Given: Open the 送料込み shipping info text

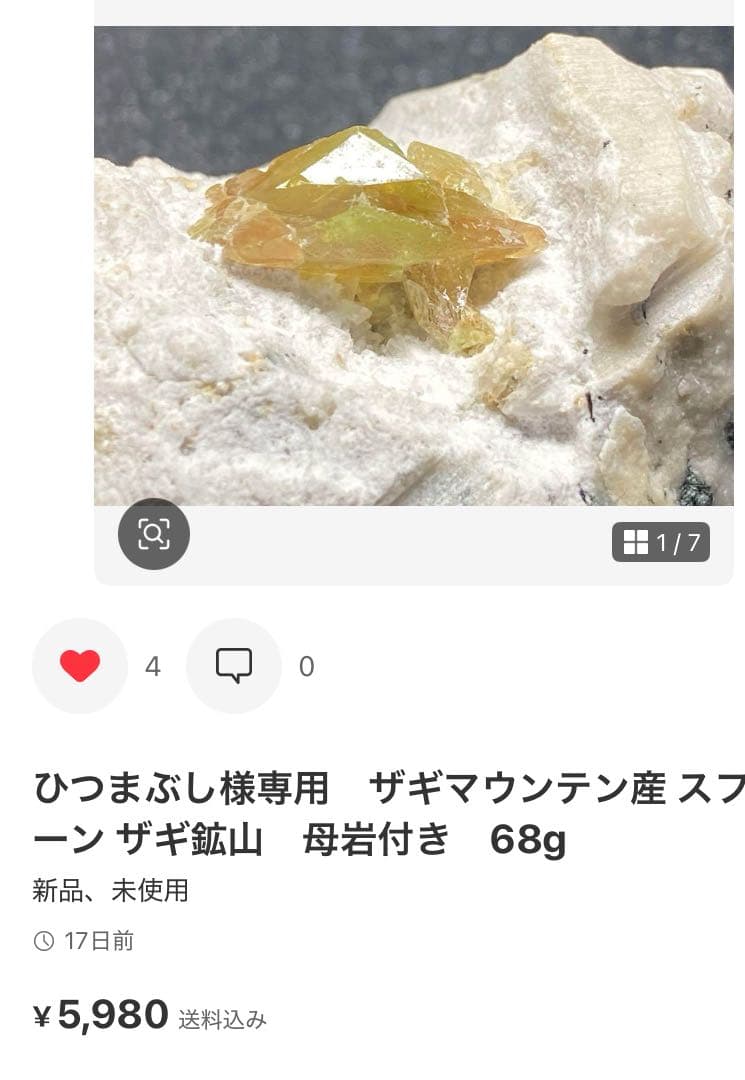Looking at the screenshot, I should [224, 1020].
